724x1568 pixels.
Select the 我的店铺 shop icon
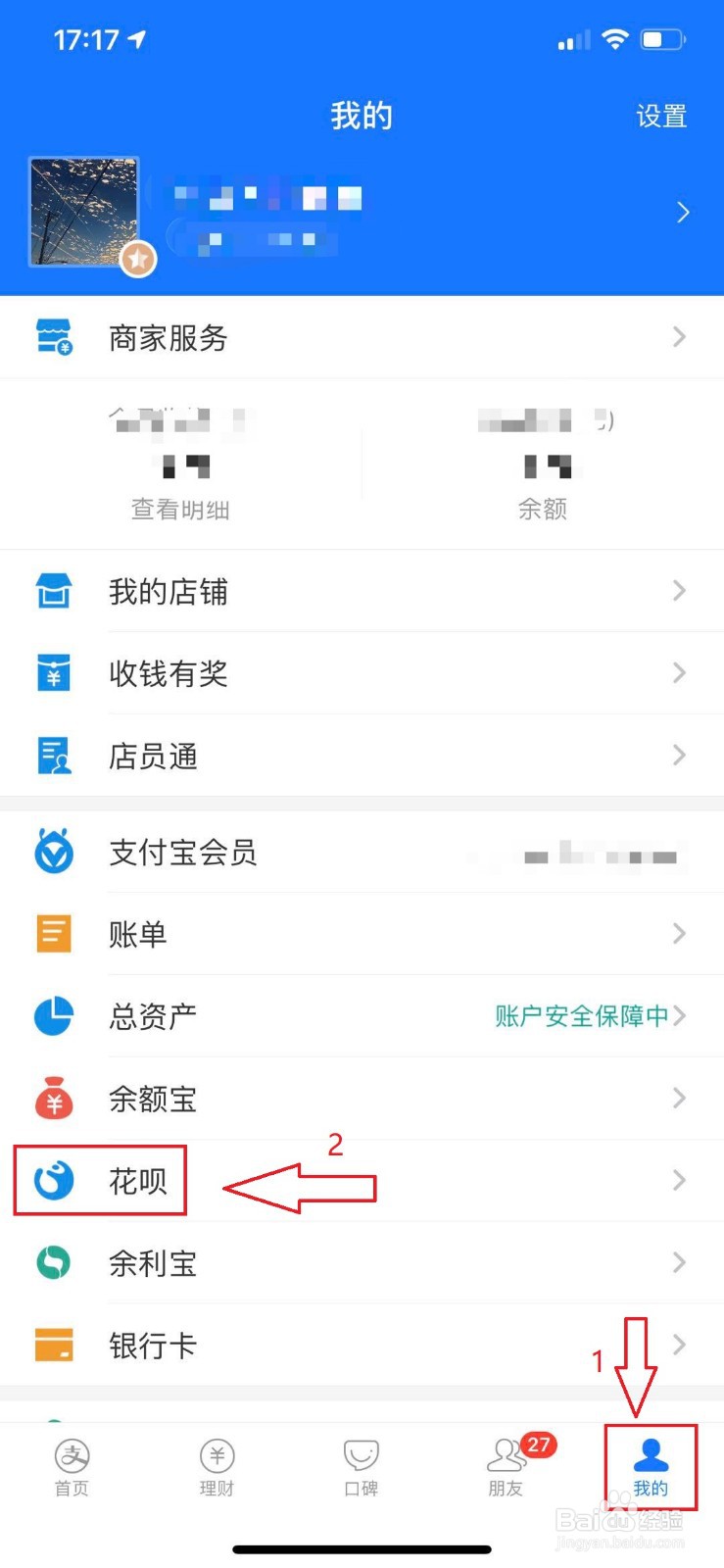point(54,591)
